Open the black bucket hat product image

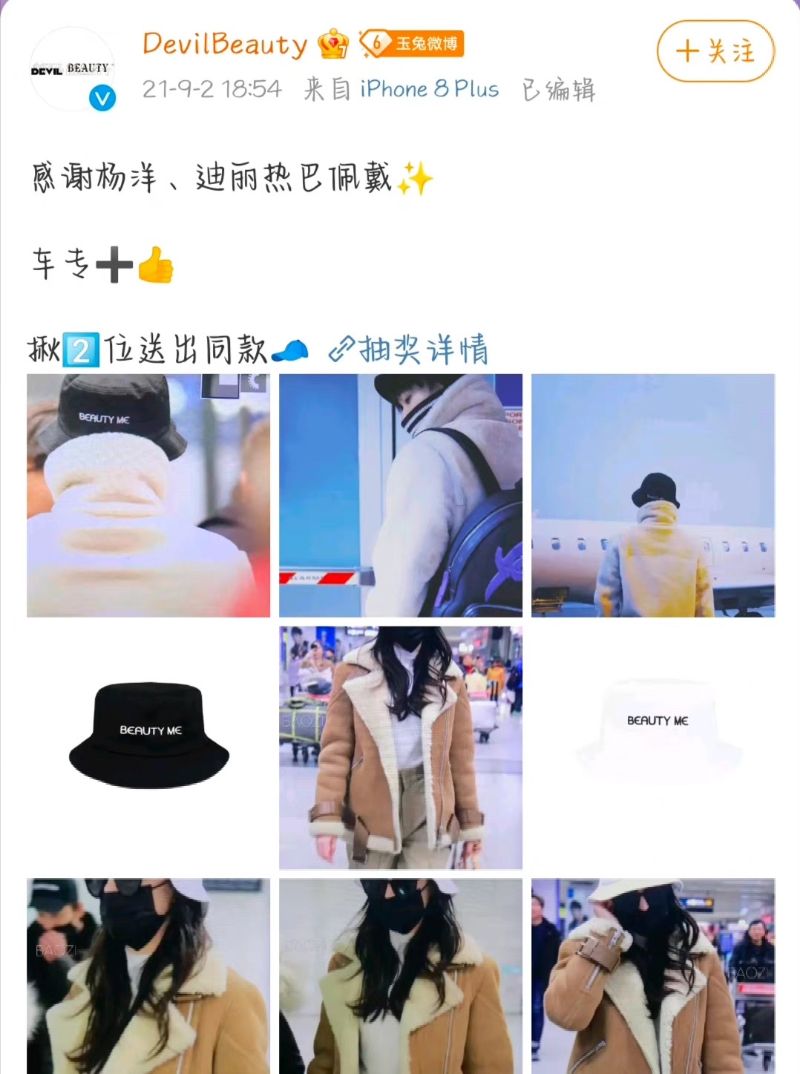tap(148, 747)
